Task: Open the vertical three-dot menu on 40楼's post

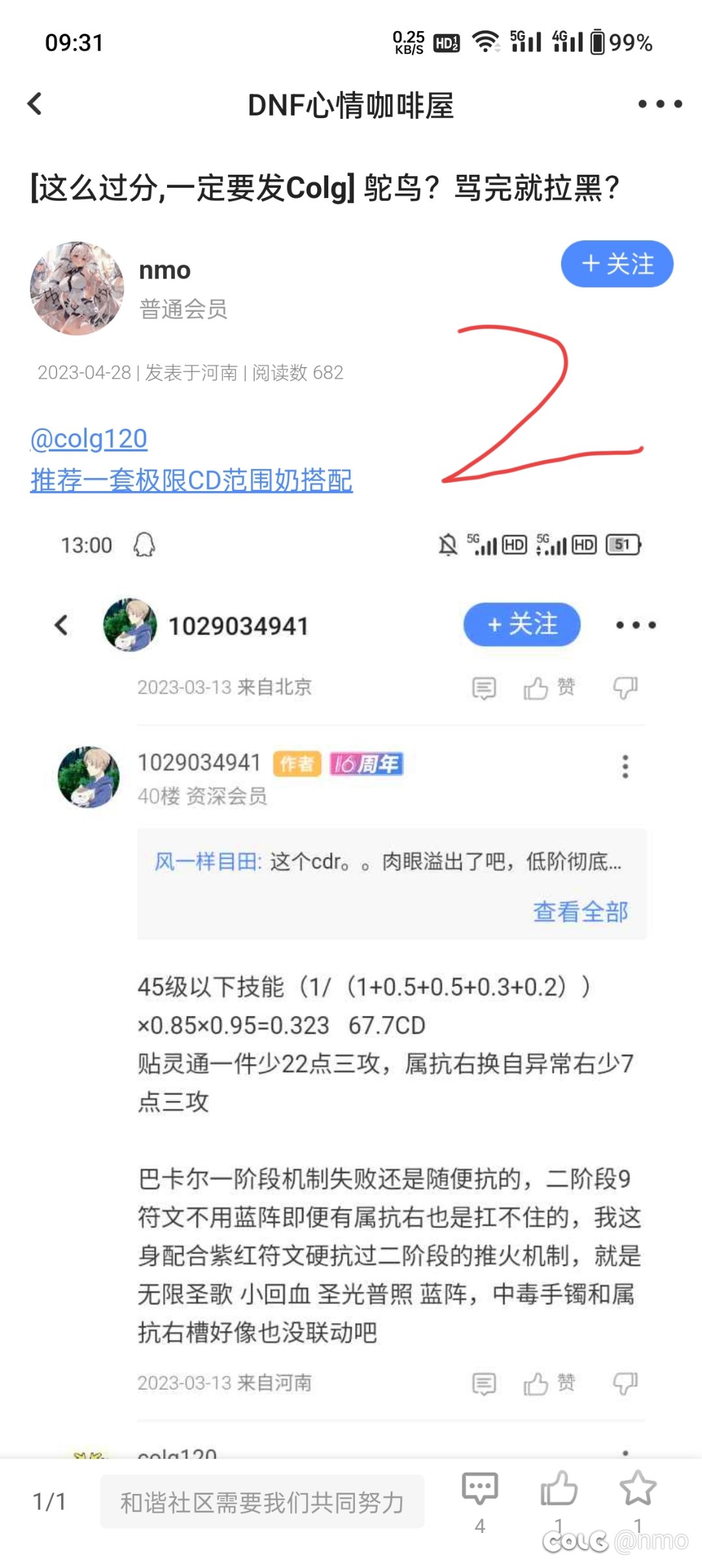Action: (625, 766)
